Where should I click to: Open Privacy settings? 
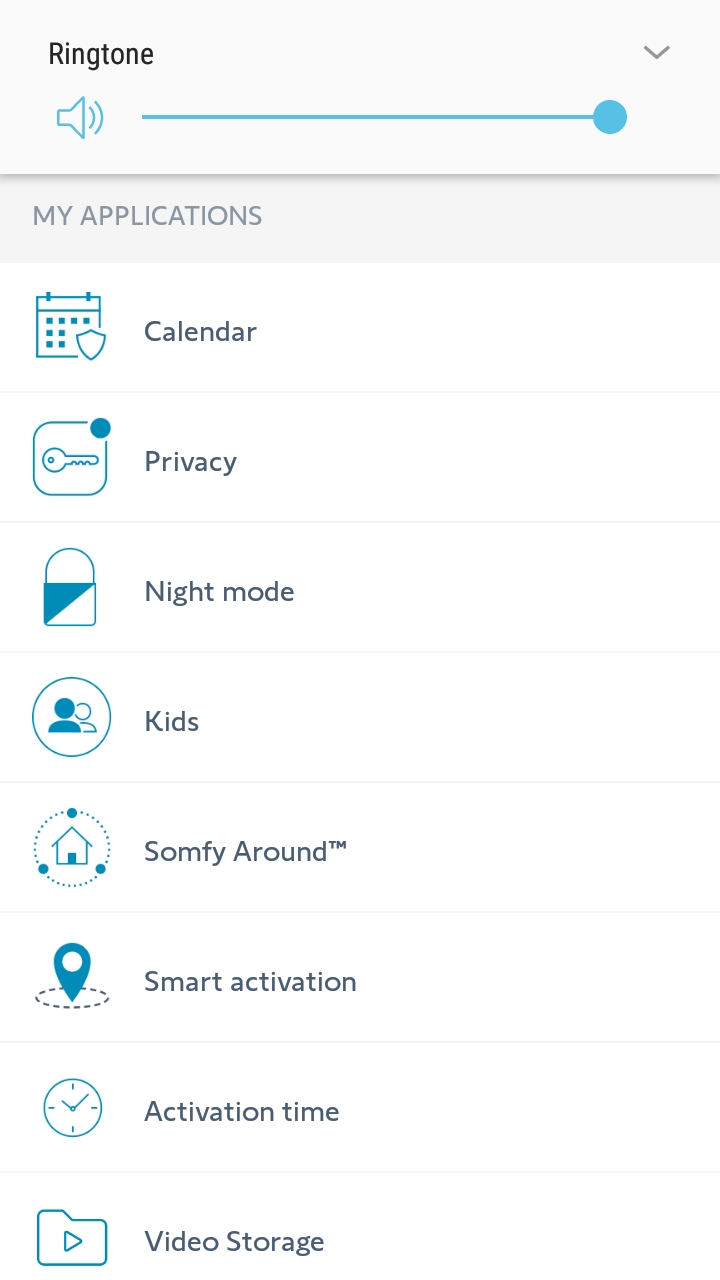click(x=190, y=461)
